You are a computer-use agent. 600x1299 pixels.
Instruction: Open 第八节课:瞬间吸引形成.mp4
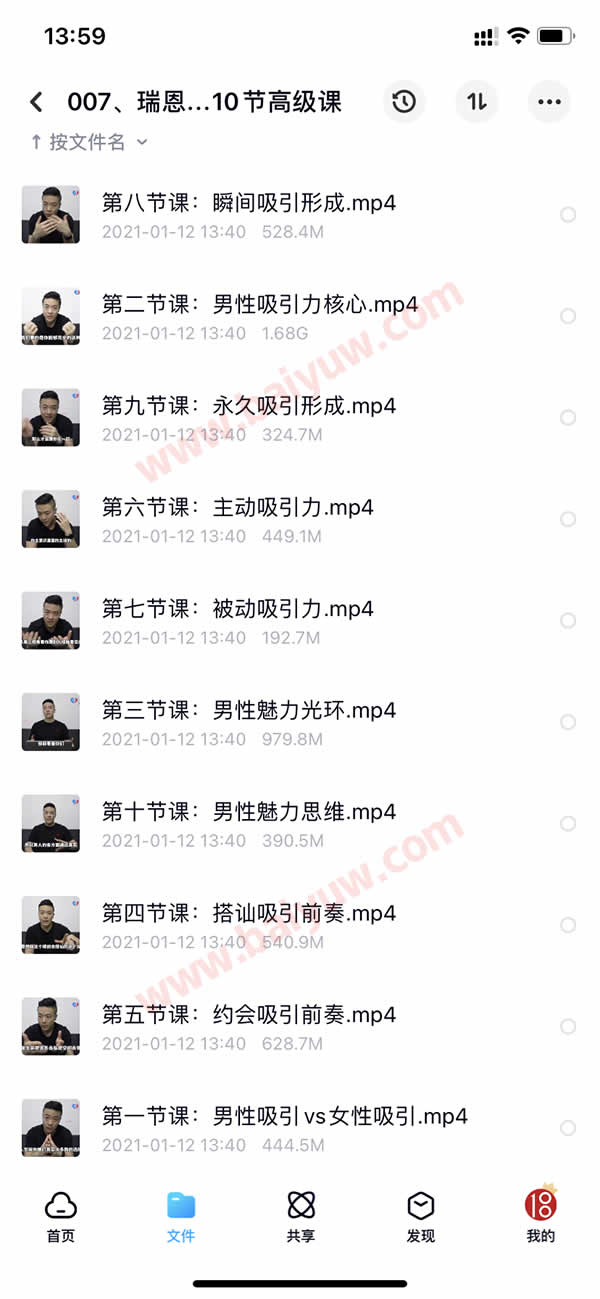pos(249,204)
